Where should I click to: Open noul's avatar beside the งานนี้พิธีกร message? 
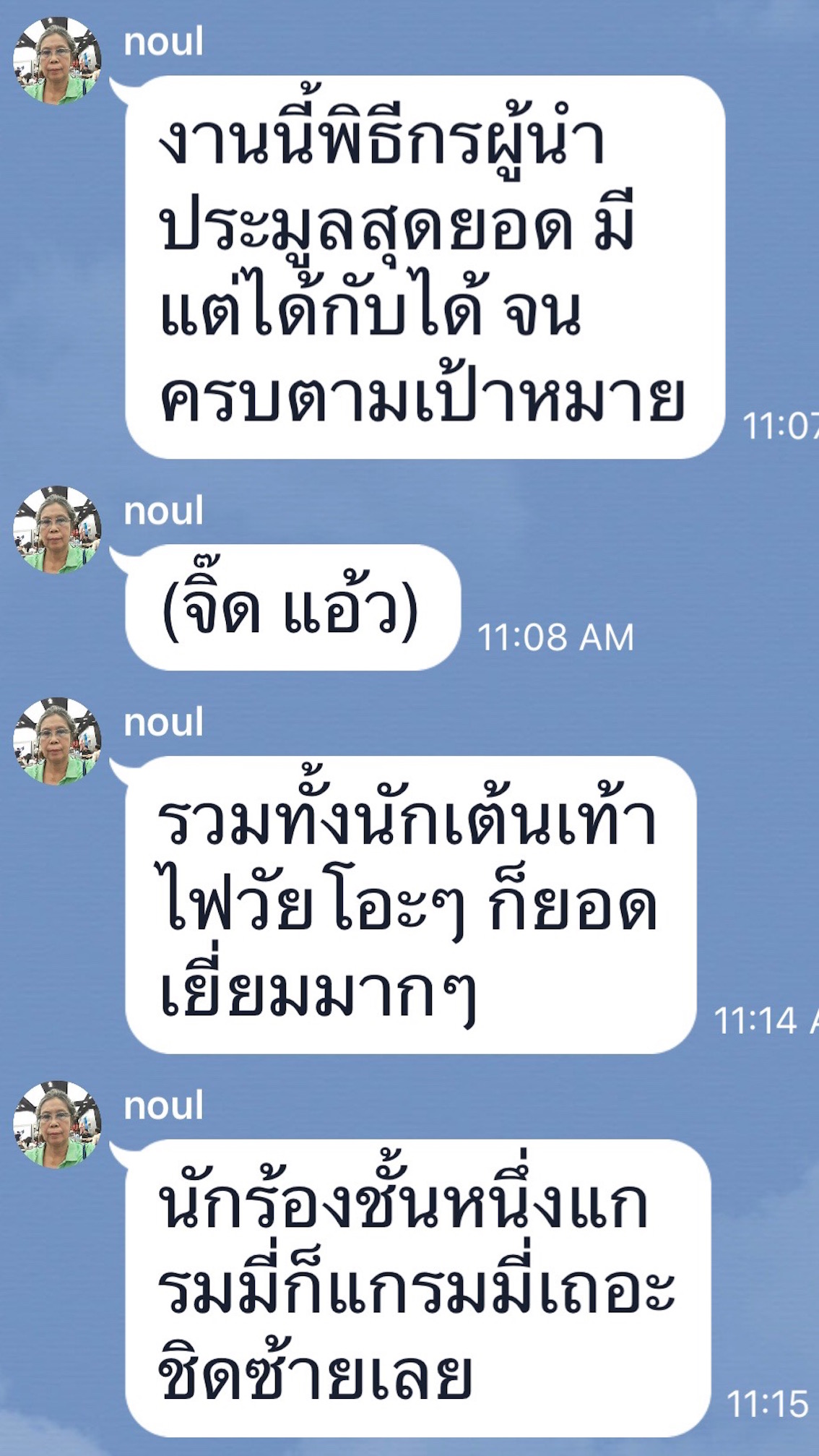(x=57, y=61)
